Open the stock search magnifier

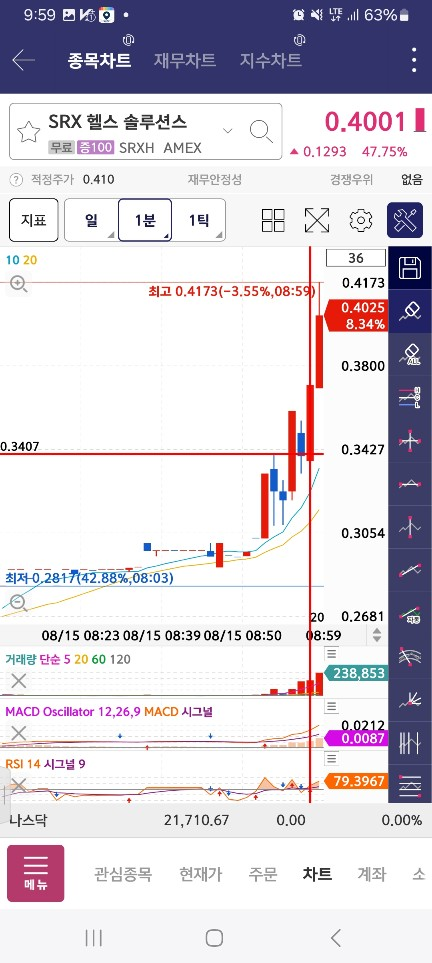(x=261, y=131)
